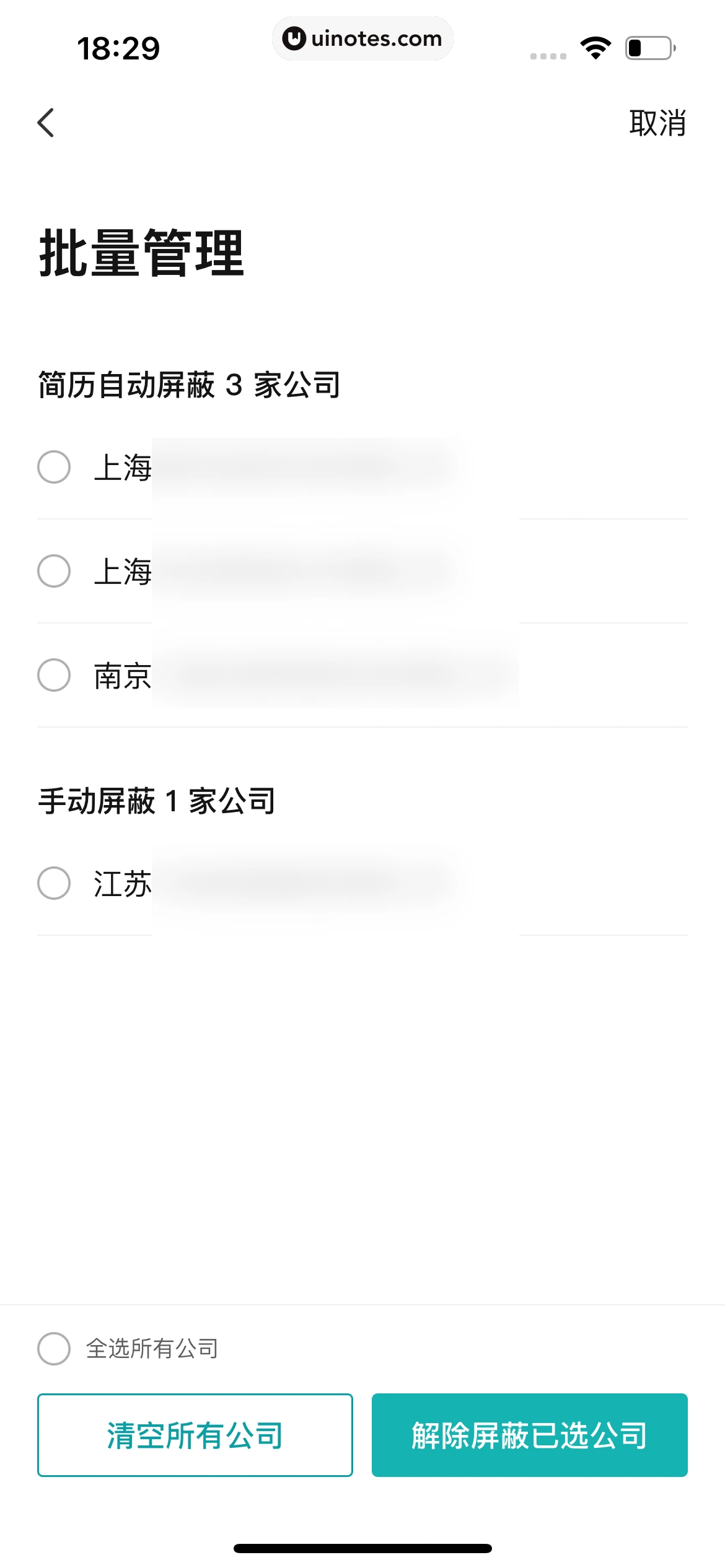Tap the cellular signal dots icon

tap(548, 56)
